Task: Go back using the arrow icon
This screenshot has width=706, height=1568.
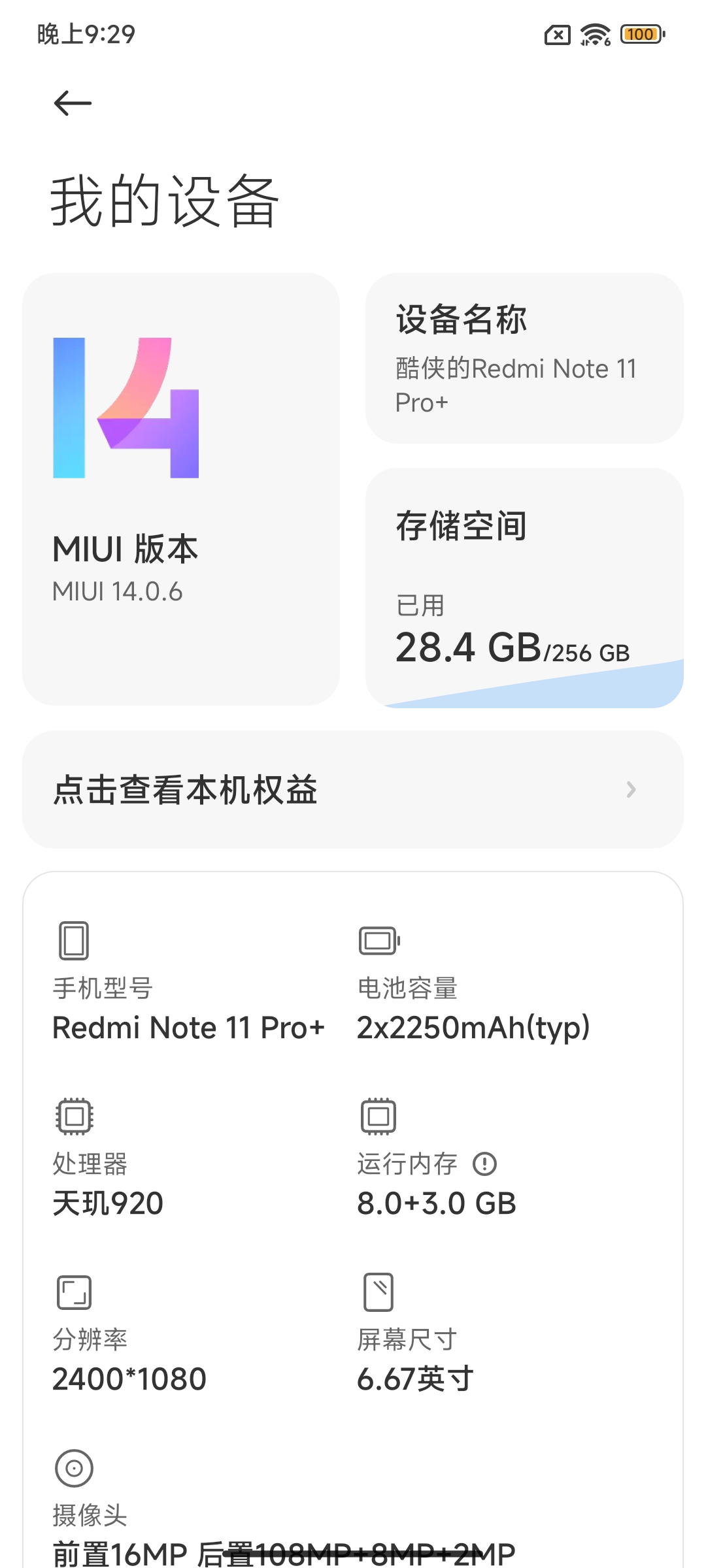Action: [x=73, y=103]
